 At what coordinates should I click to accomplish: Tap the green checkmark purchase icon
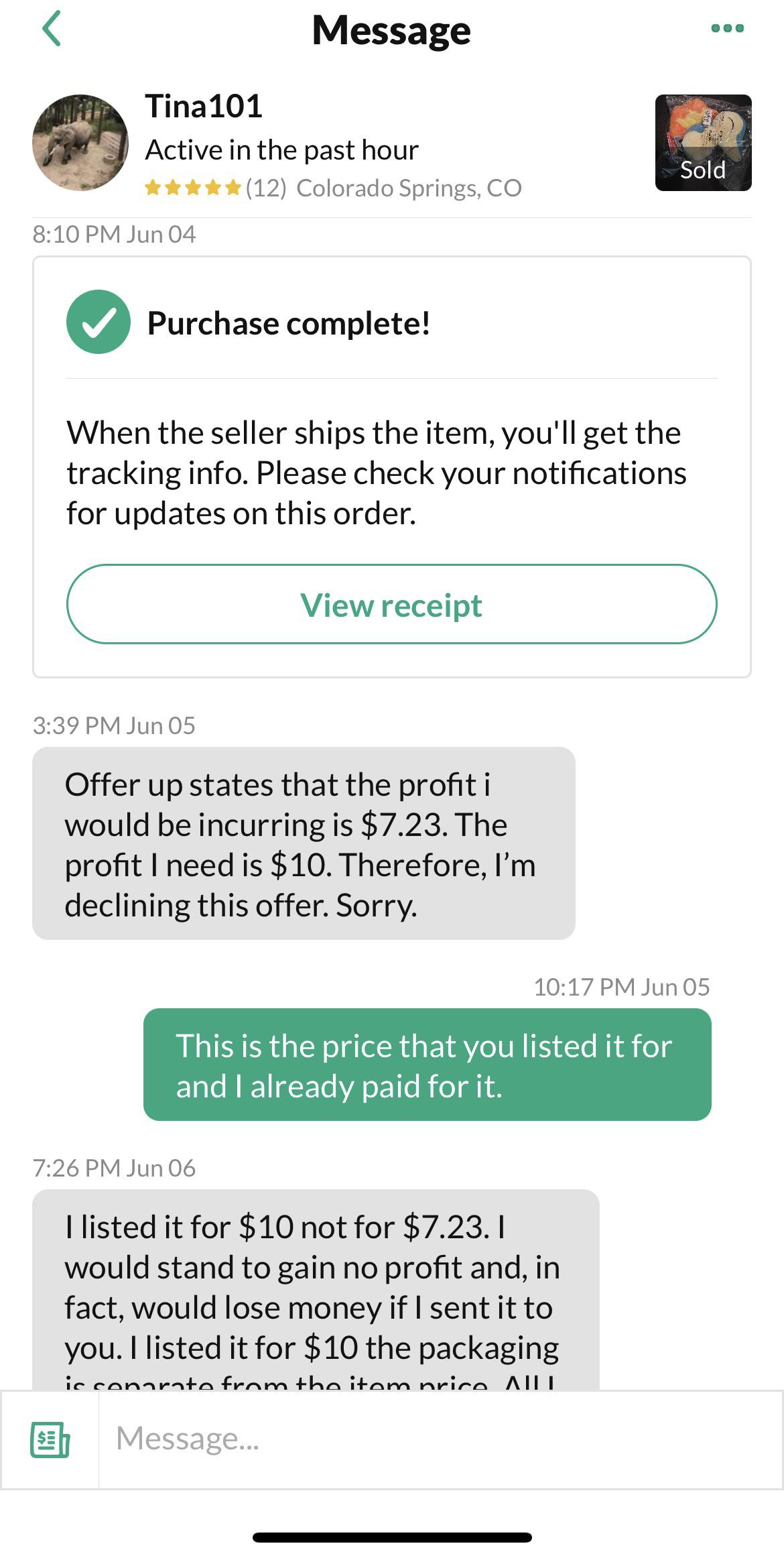point(99,323)
